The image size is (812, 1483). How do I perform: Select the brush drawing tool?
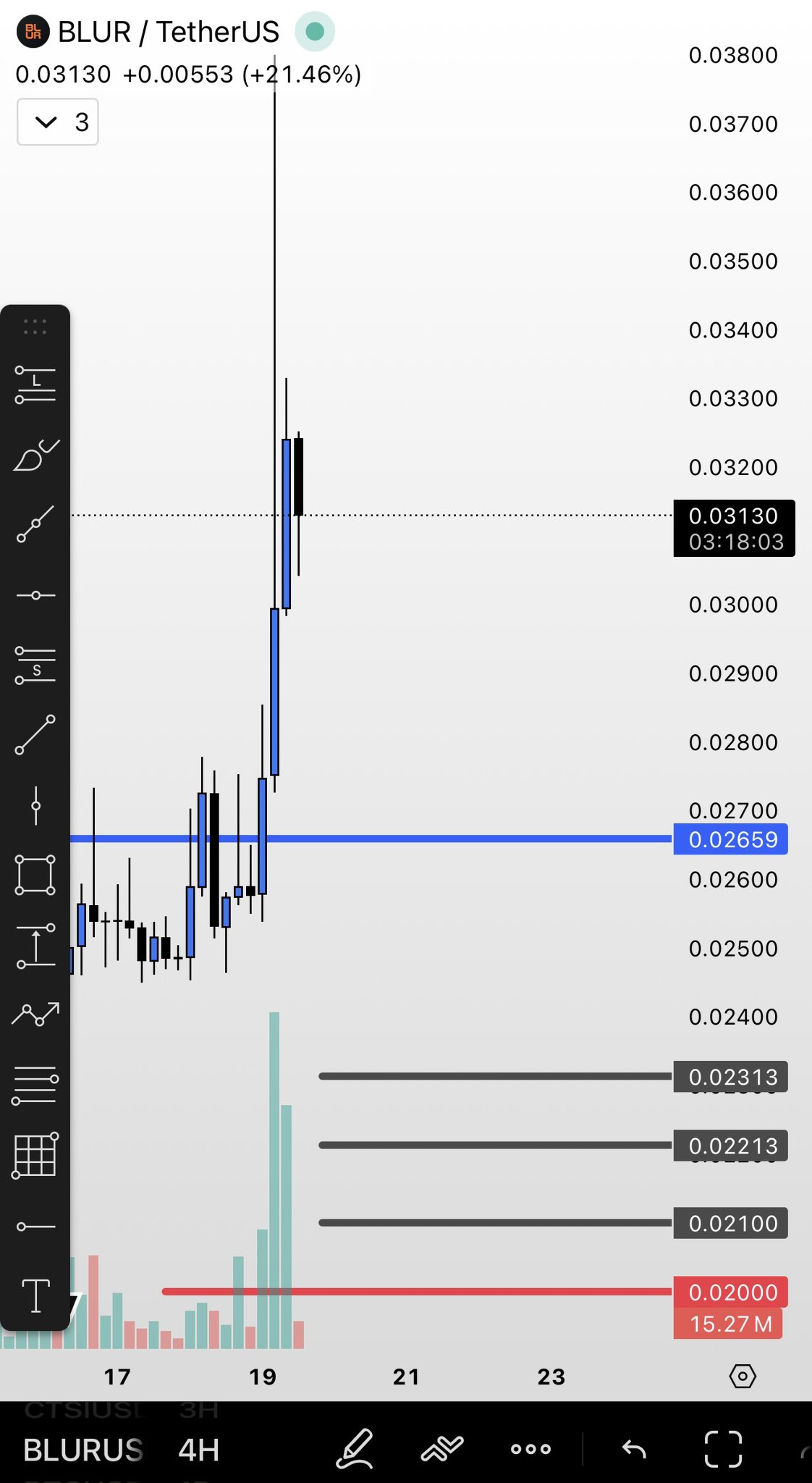(x=35, y=455)
